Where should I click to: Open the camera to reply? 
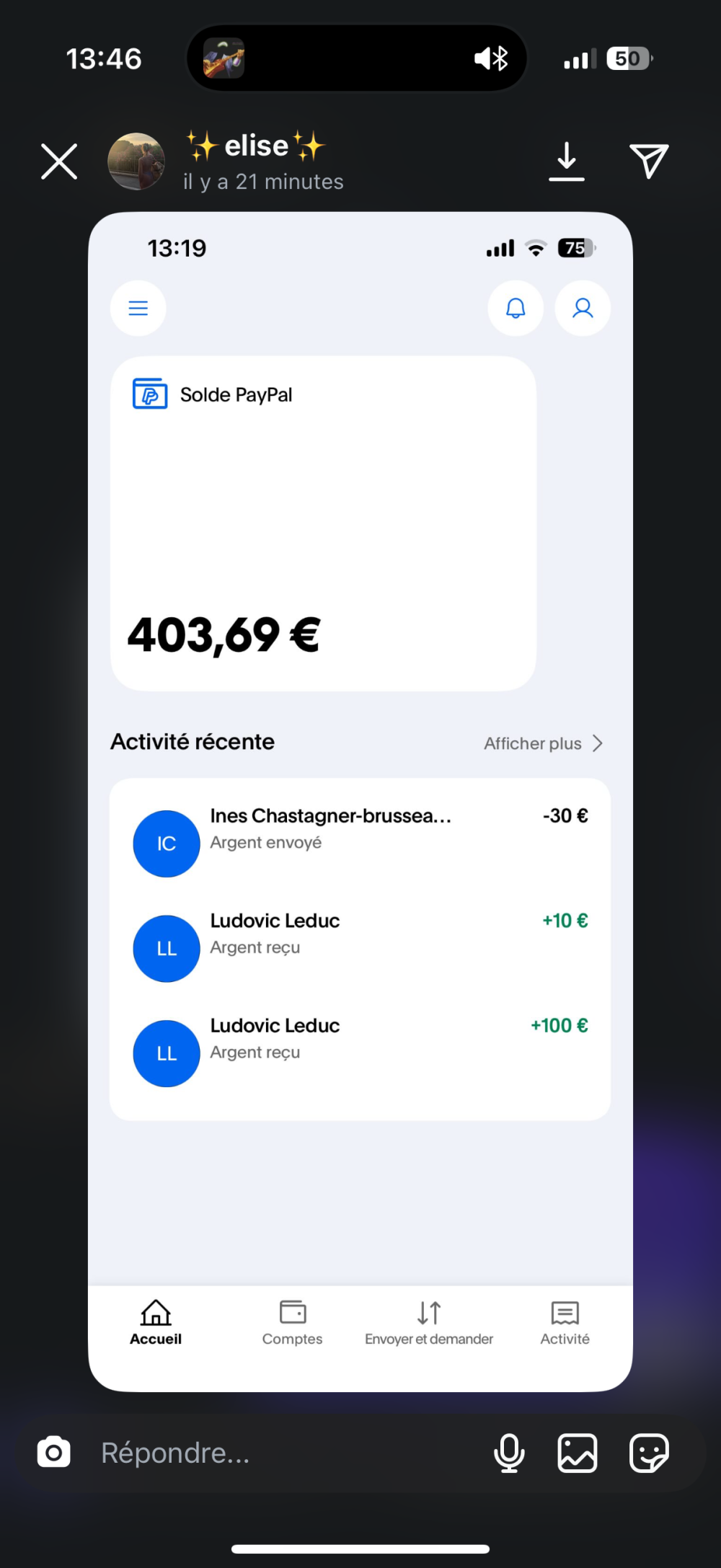click(54, 1453)
